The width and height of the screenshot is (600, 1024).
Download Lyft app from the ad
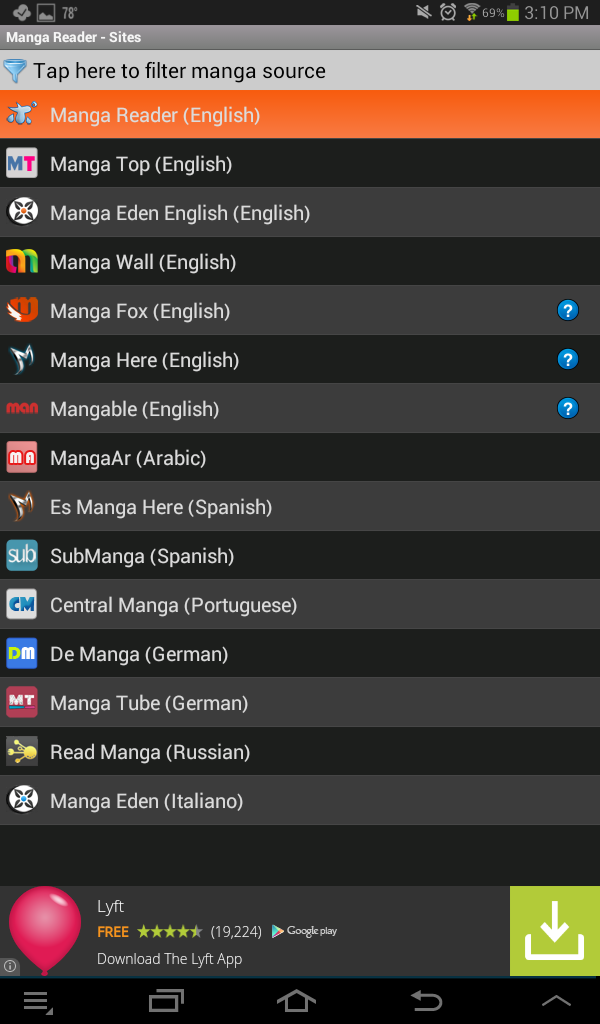tap(554, 931)
